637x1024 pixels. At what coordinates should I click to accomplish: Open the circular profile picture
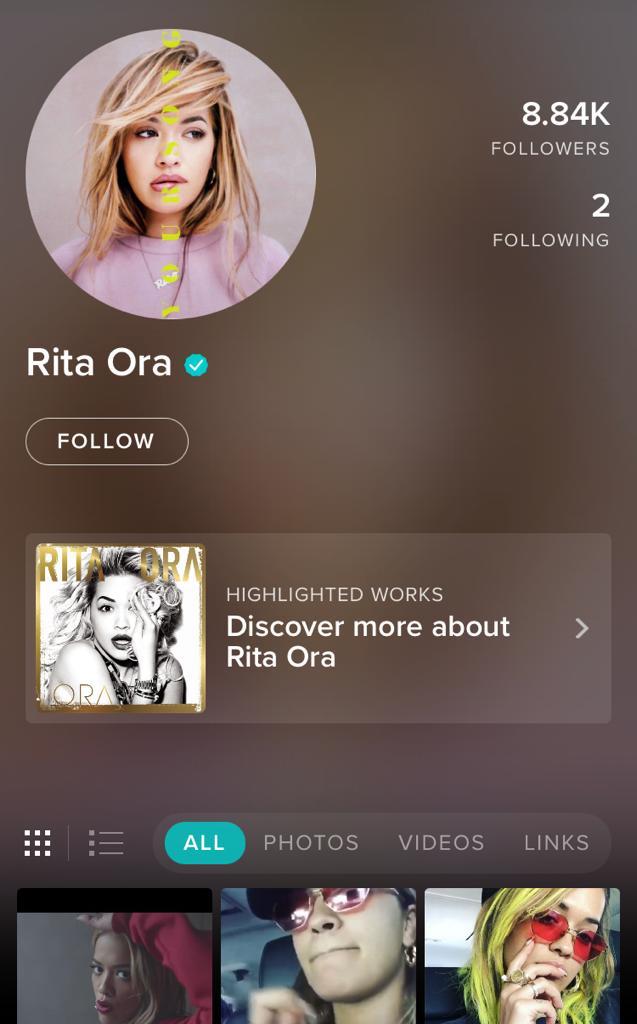[x=171, y=174]
